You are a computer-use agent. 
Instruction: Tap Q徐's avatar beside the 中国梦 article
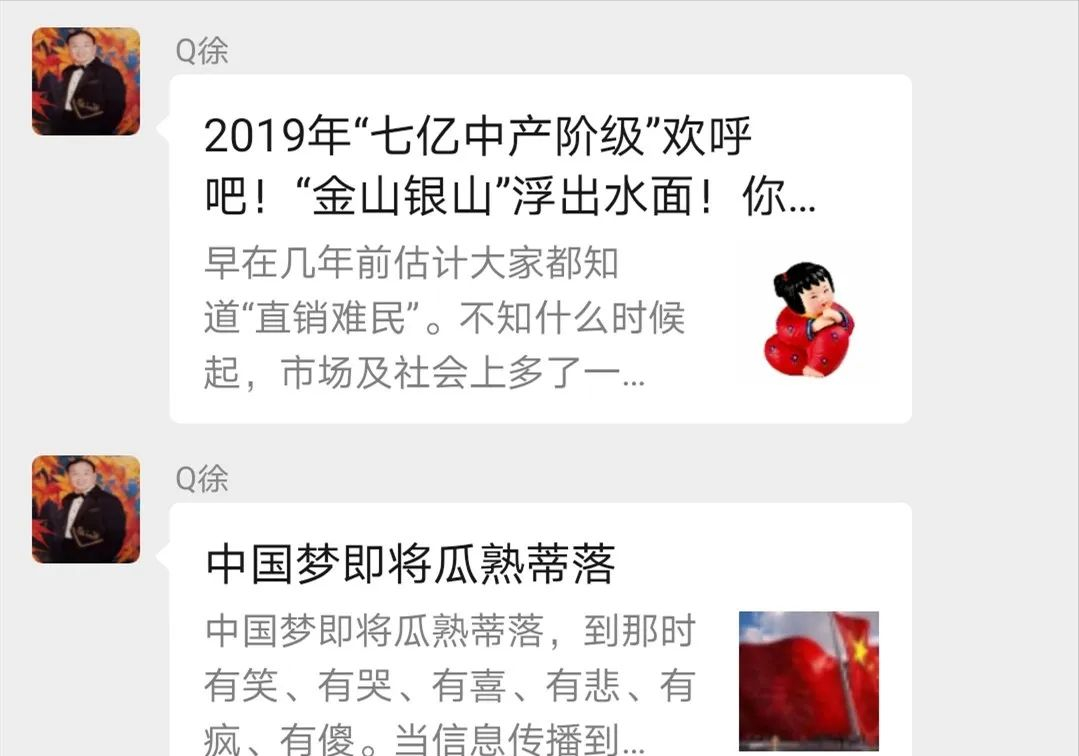[x=86, y=509]
